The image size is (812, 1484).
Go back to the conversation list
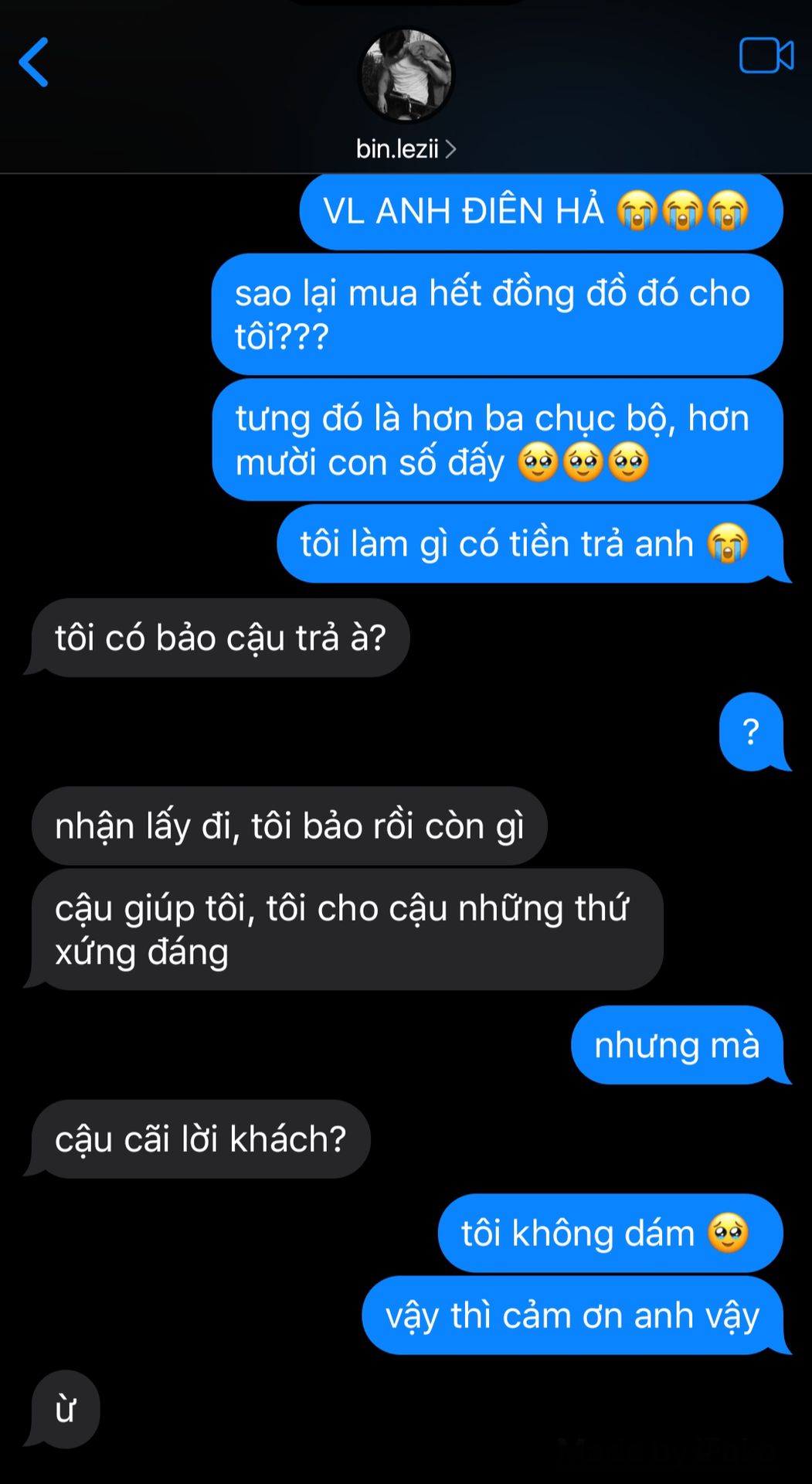coord(34,62)
